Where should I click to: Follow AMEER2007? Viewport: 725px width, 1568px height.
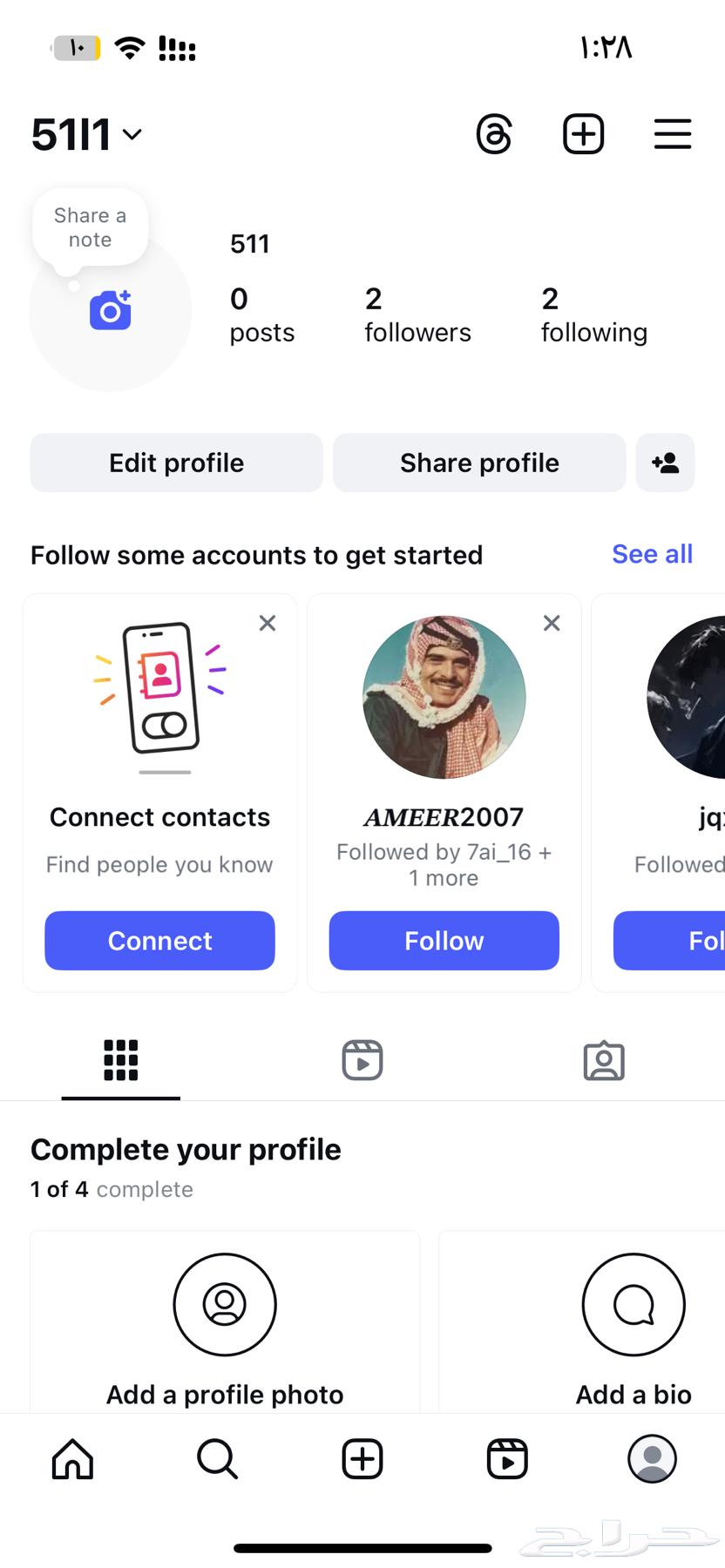pos(444,941)
